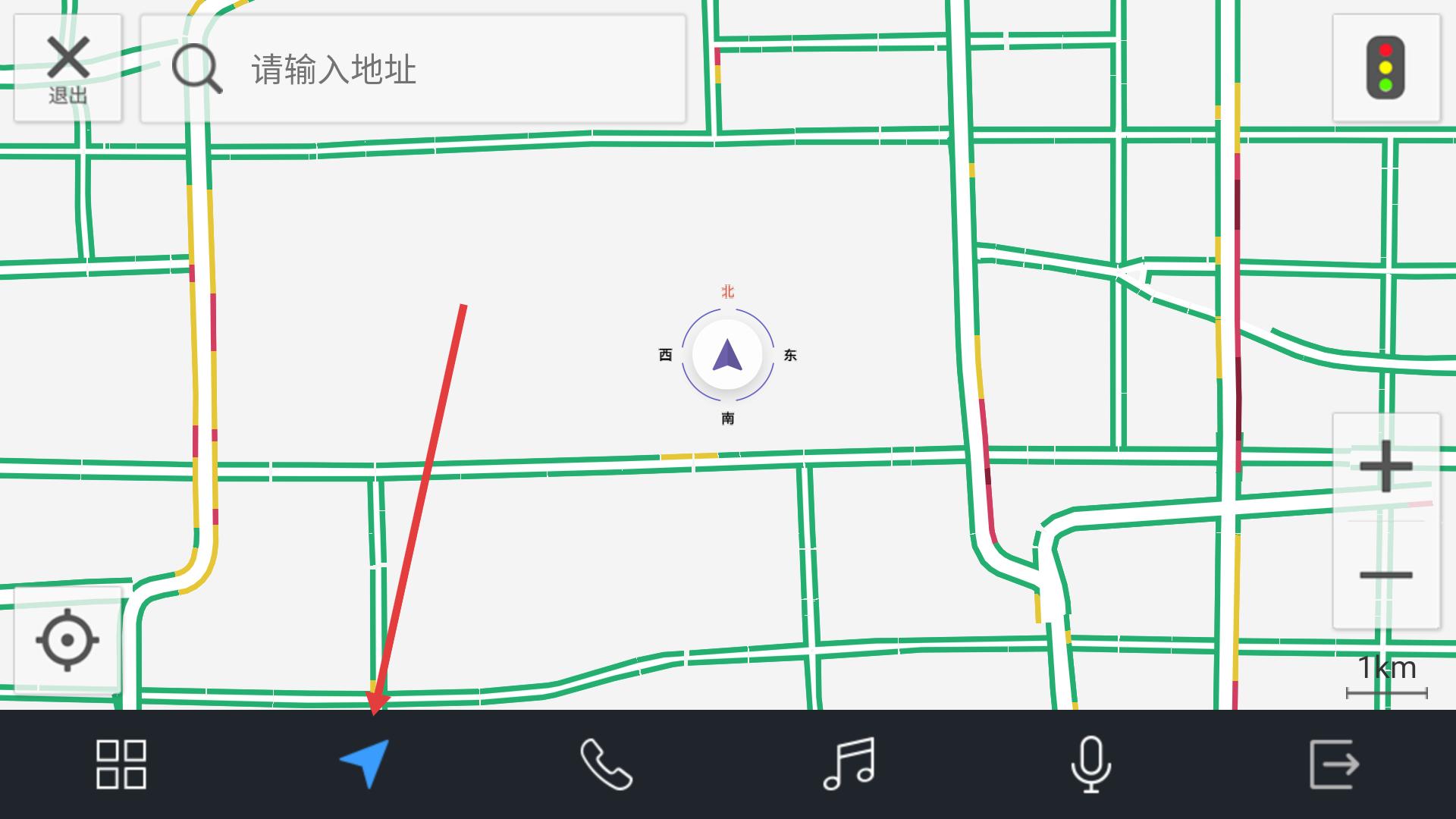Activate the microphone voice tab
Image resolution: width=1456 pixels, height=819 pixels.
click(1091, 764)
